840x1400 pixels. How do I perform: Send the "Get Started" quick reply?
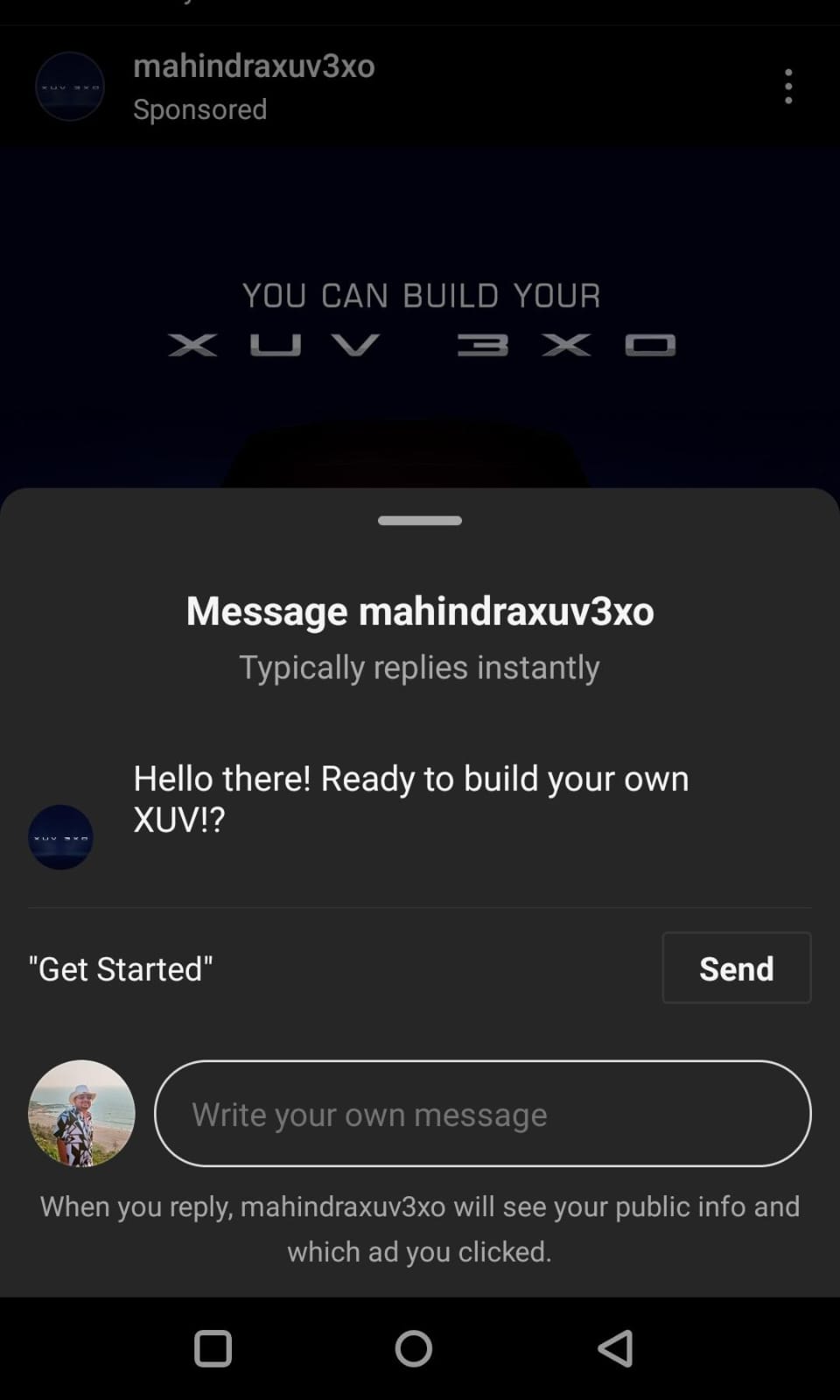tap(736, 968)
